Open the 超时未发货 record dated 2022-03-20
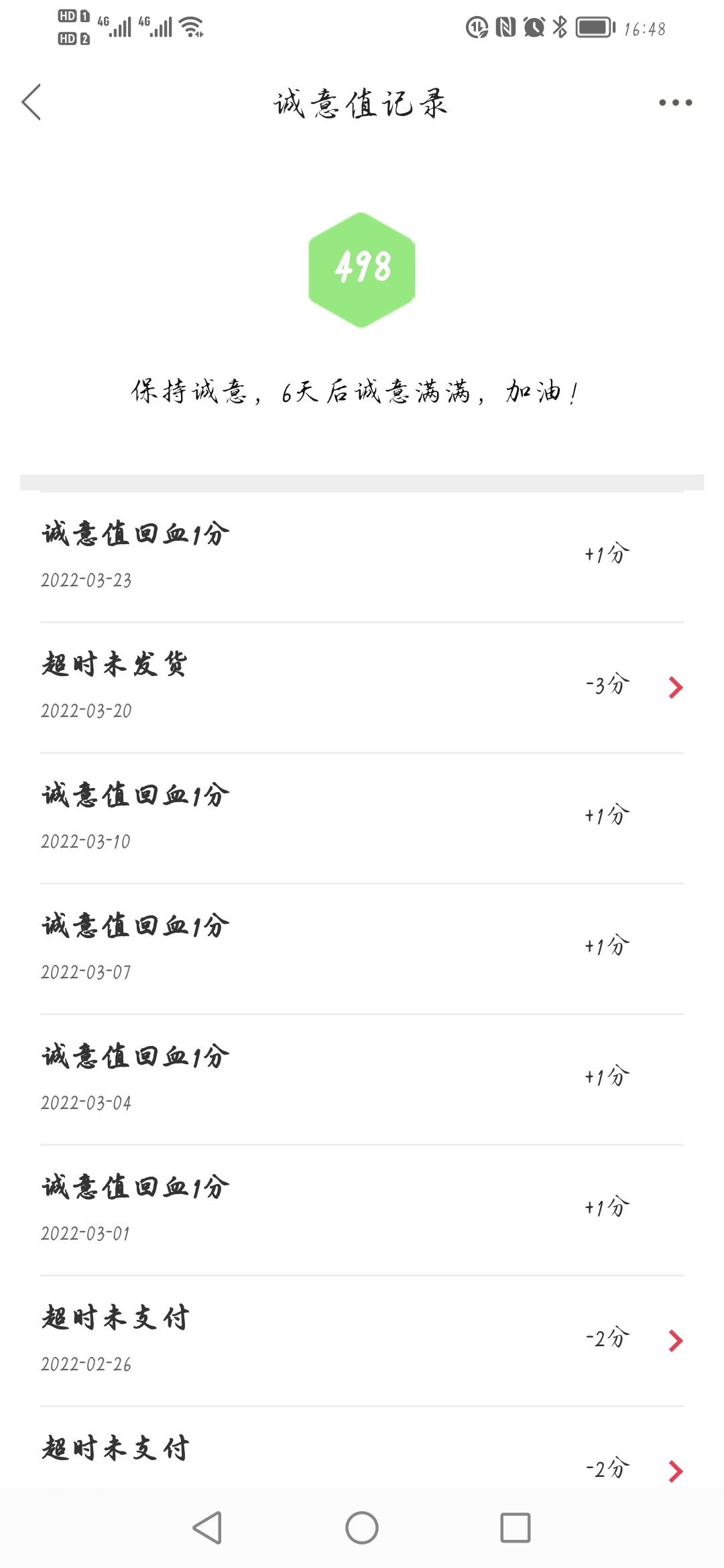Screen dimensions: 724x1568 (362, 688)
